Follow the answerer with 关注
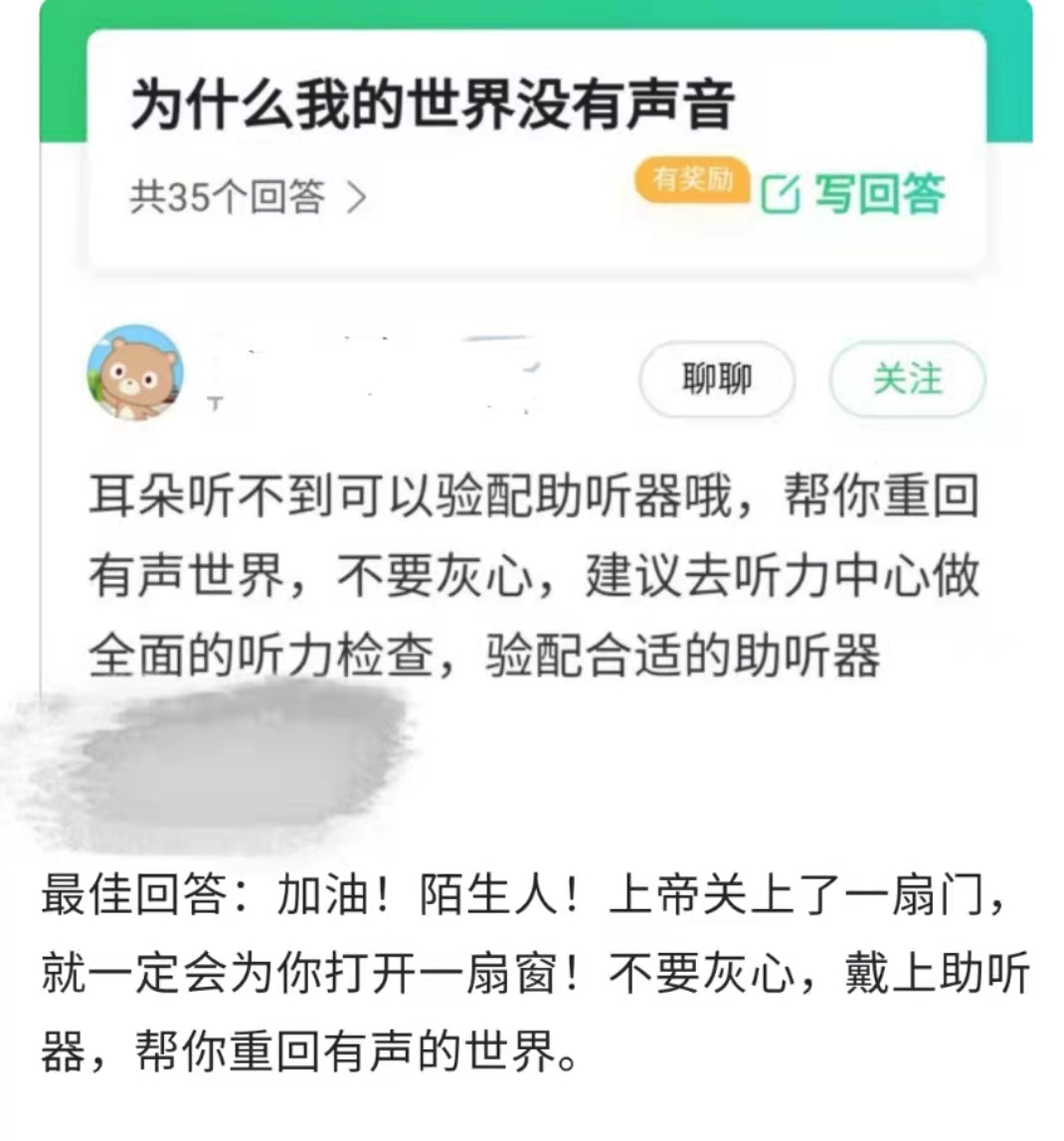1064x1141 pixels. coord(907,379)
